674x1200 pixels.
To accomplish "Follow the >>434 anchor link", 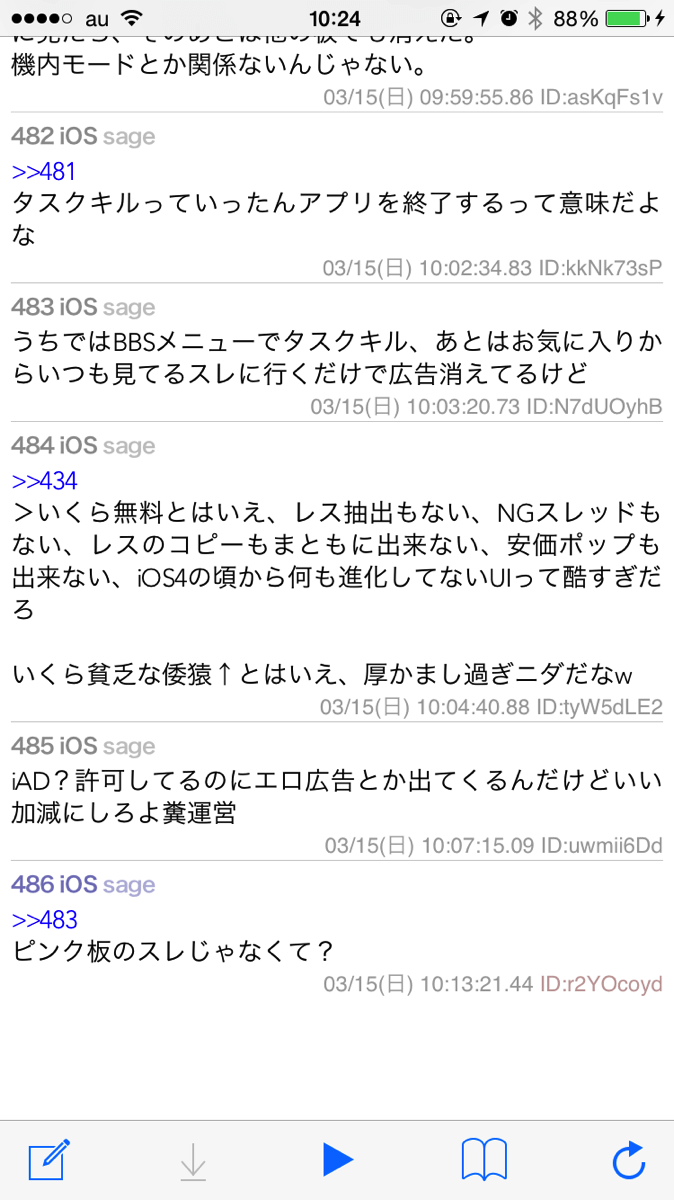I will (x=44, y=481).
